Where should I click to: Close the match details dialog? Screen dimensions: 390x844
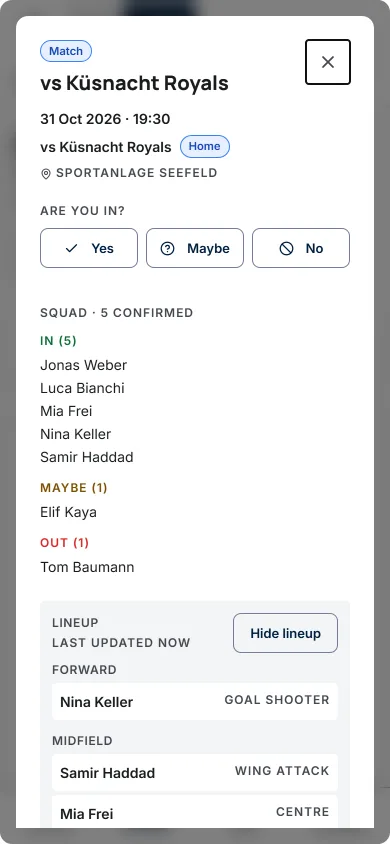[x=328, y=62]
